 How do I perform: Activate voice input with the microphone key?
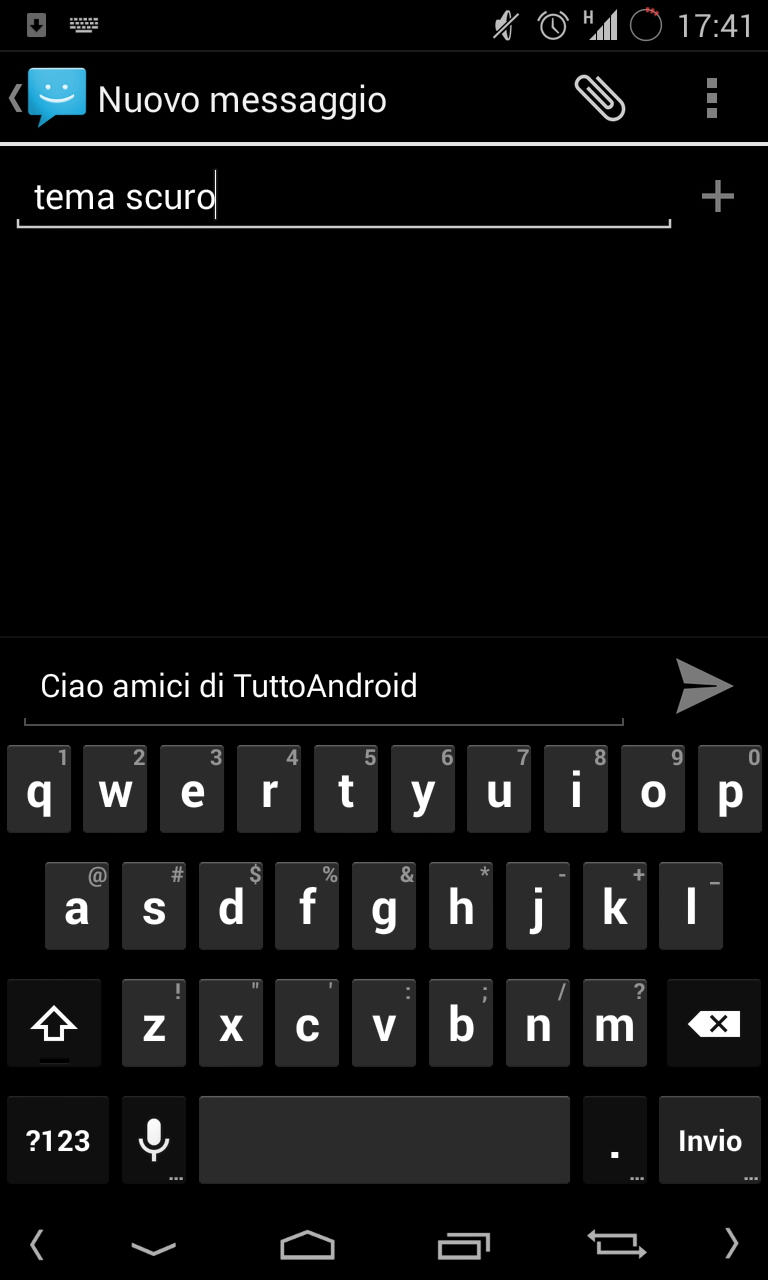point(154,1141)
